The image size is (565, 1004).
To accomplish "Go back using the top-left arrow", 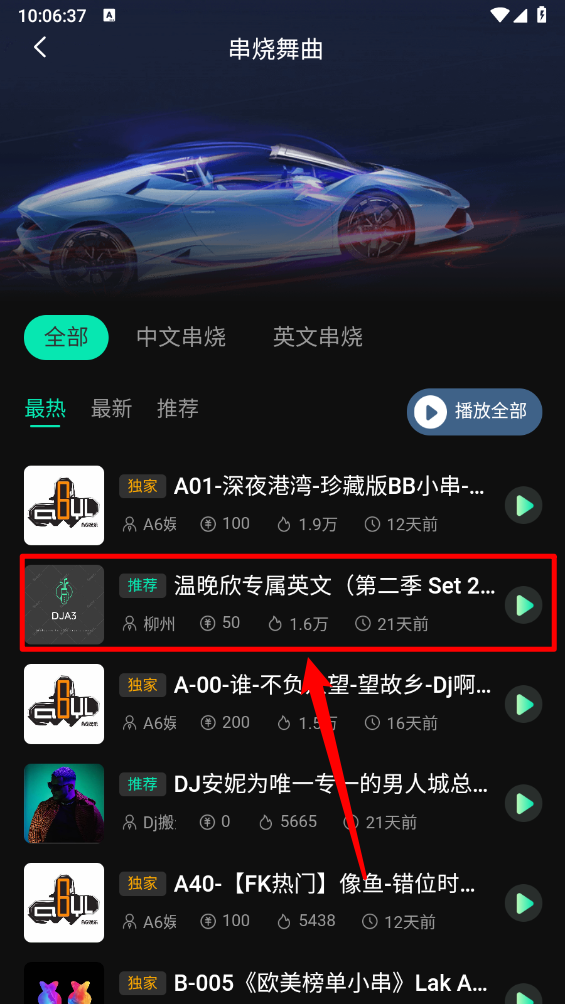I will (x=40, y=47).
